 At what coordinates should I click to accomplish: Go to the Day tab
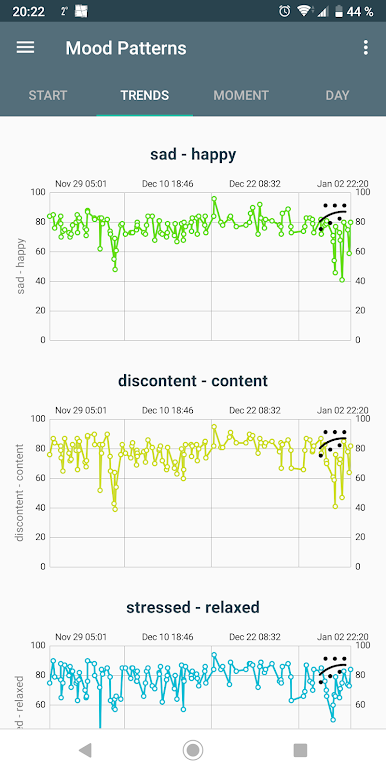pyautogui.click(x=337, y=96)
